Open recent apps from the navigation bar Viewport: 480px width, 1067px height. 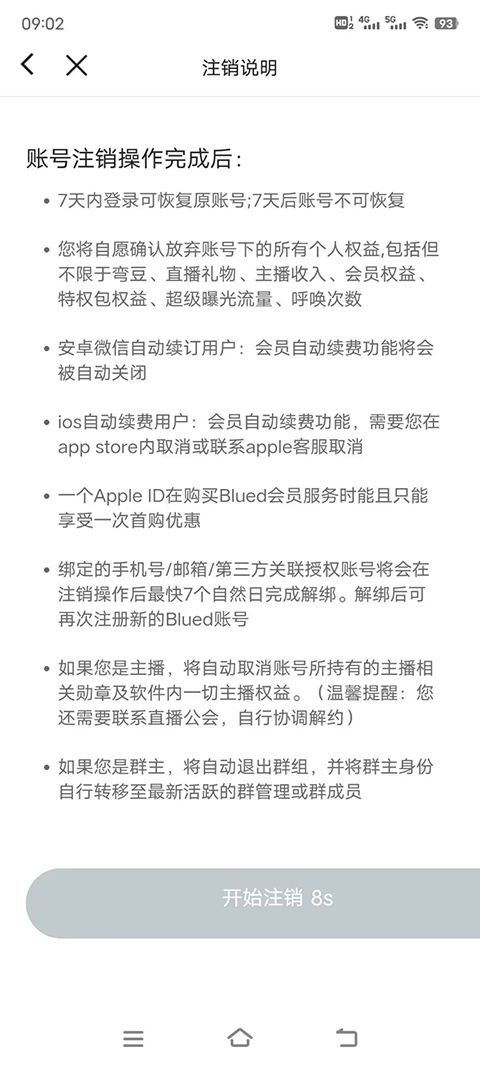point(133,1038)
